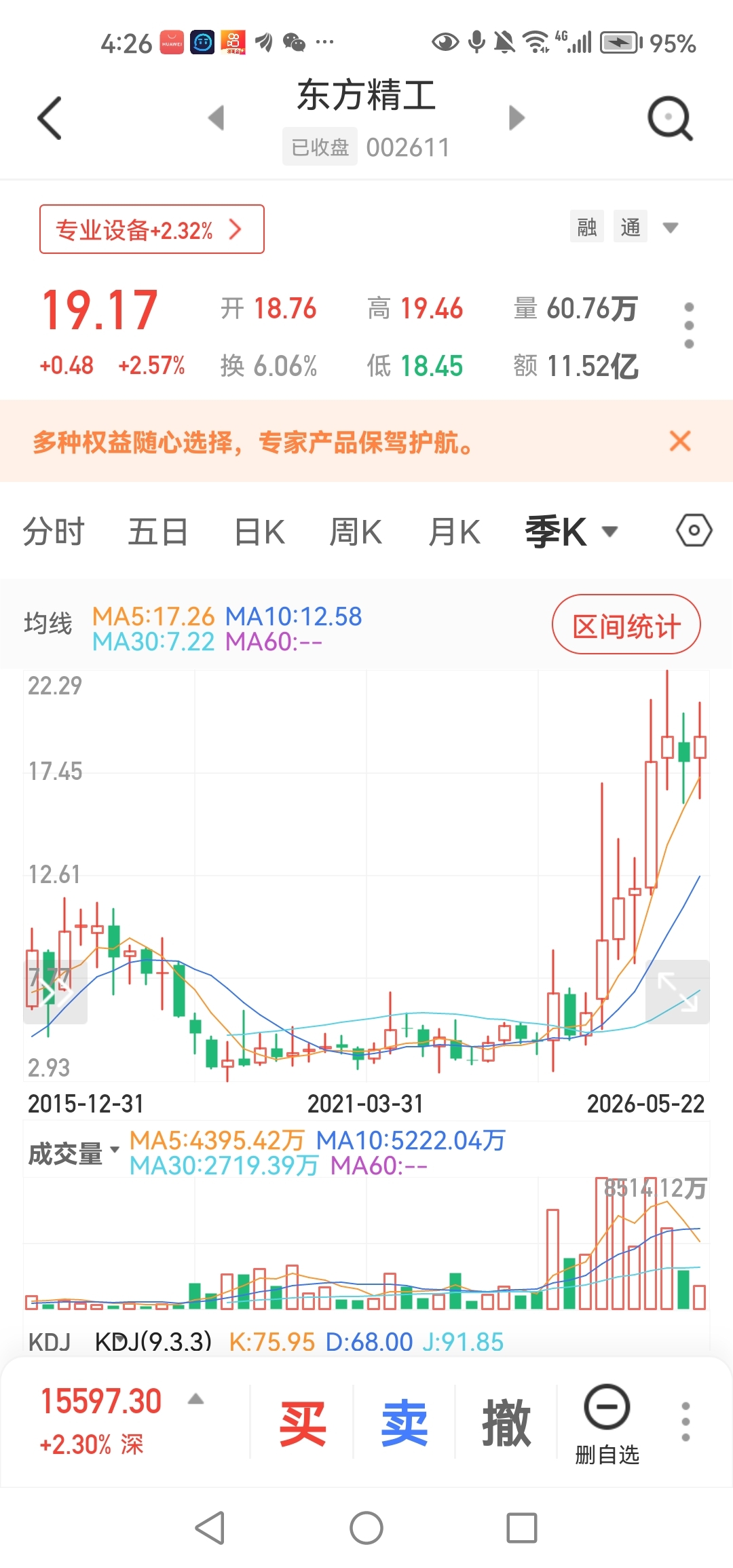
Task: Open the stock search magnifier
Action: (670, 119)
